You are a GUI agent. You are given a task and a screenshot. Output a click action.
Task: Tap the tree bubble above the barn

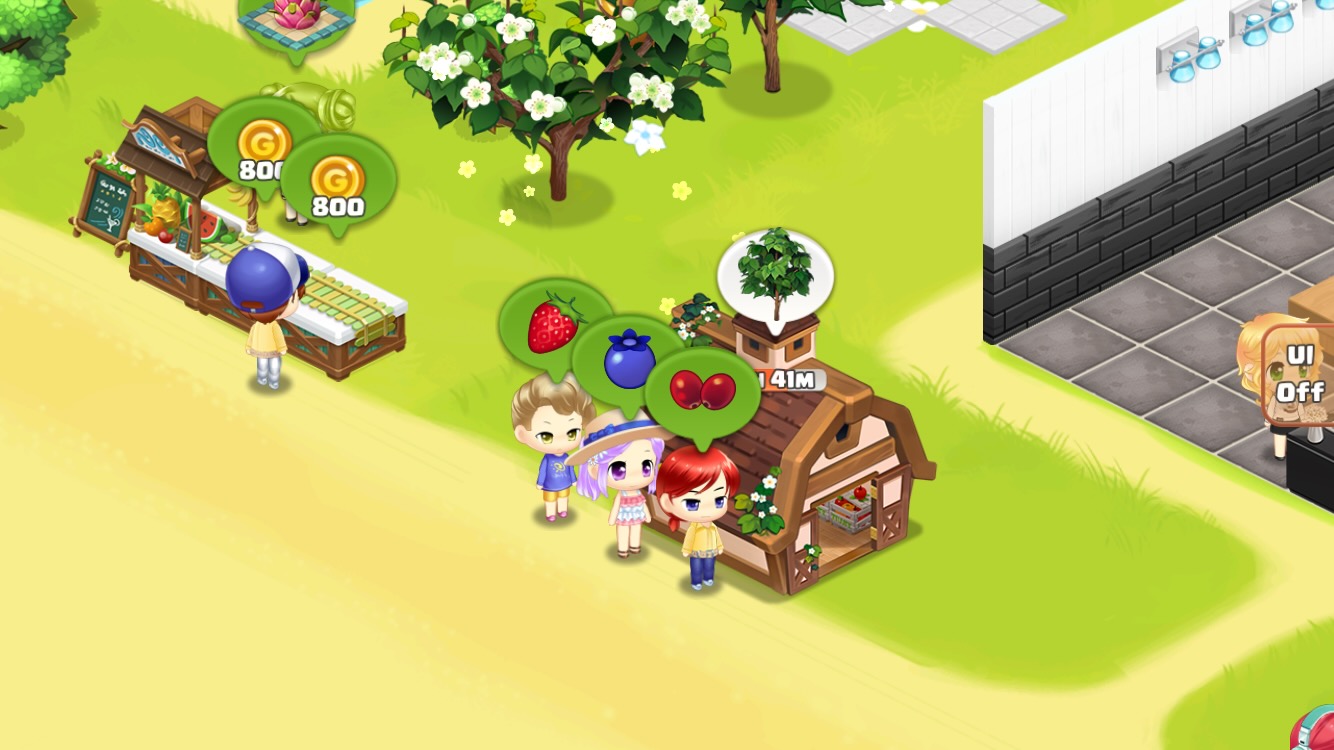[775, 272]
